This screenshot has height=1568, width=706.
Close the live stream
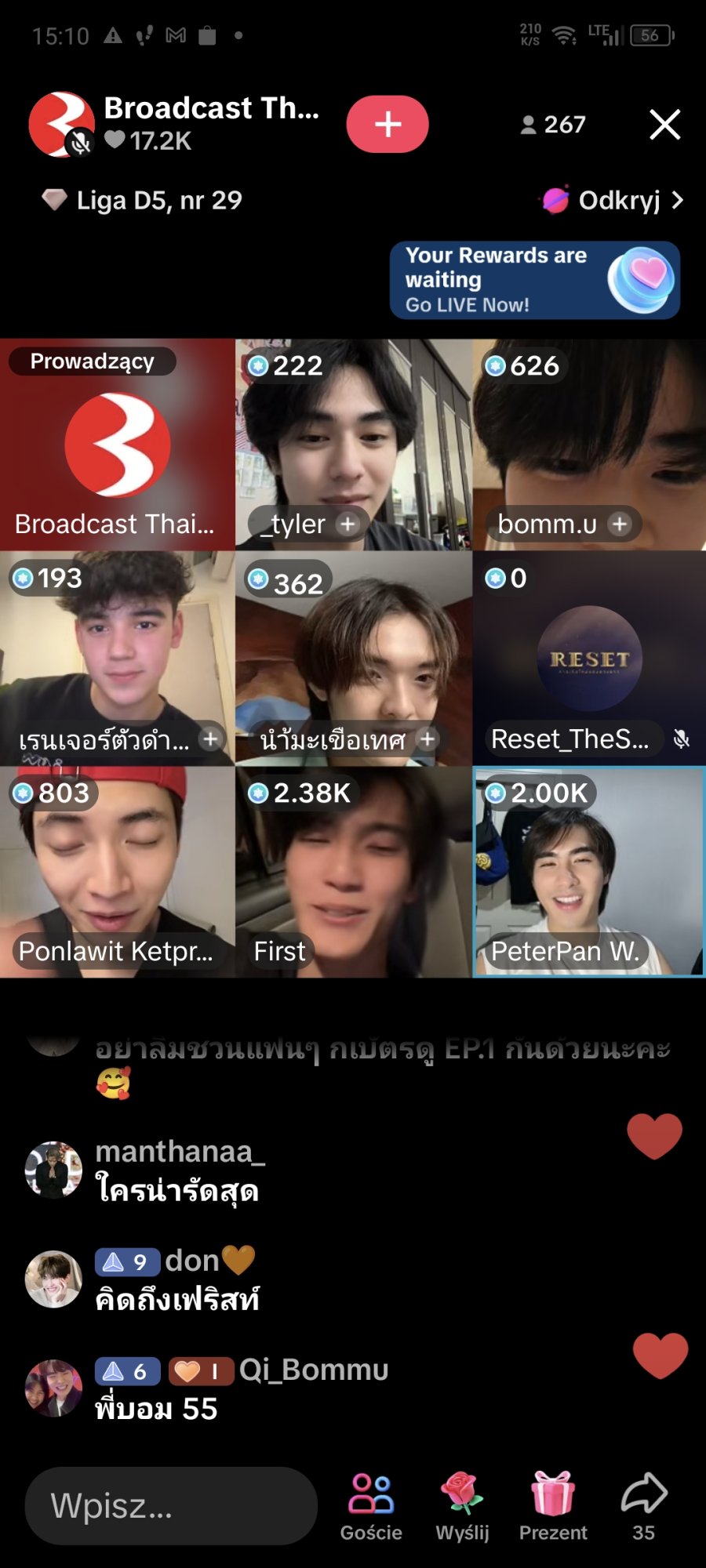pyautogui.click(x=664, y=125)
